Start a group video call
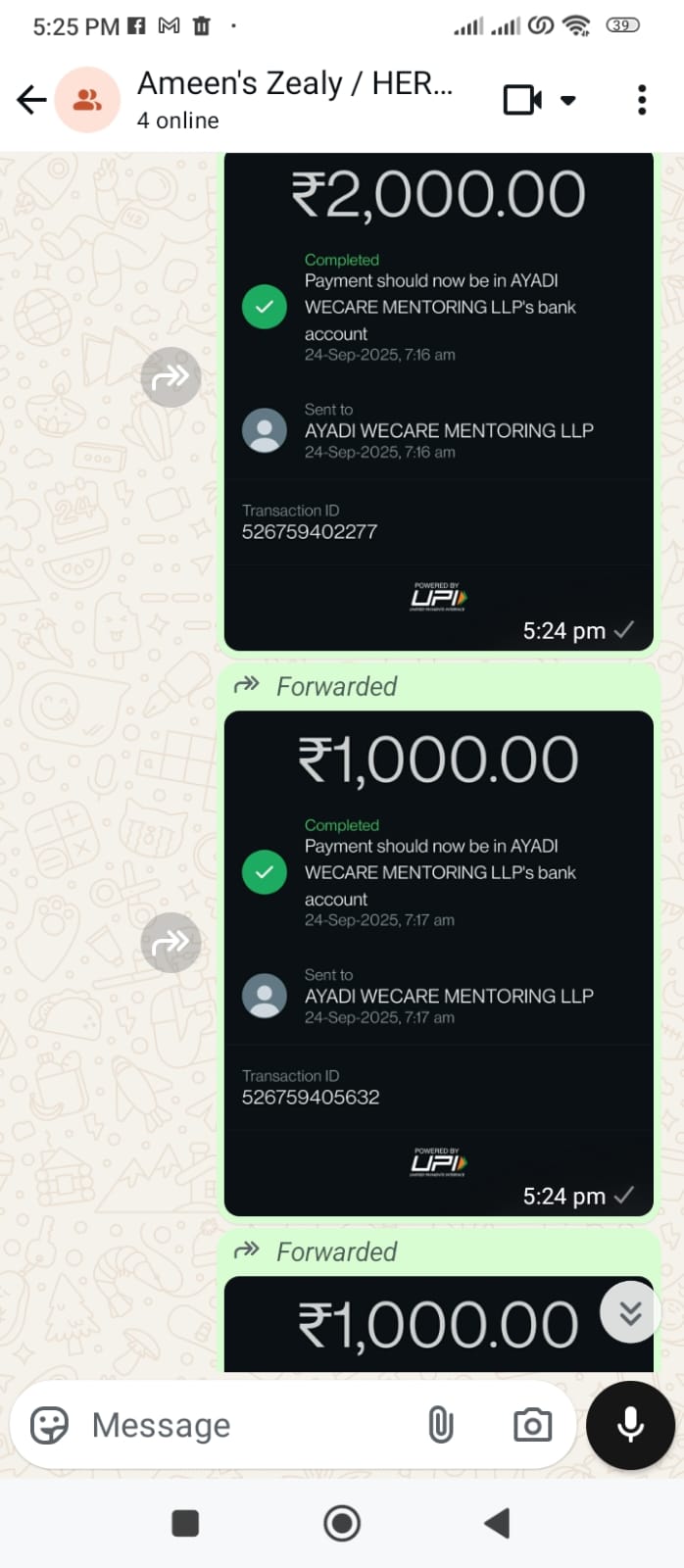Viewport: 684px width, 1568px height. pyautogui.click(x=522, y=100)
